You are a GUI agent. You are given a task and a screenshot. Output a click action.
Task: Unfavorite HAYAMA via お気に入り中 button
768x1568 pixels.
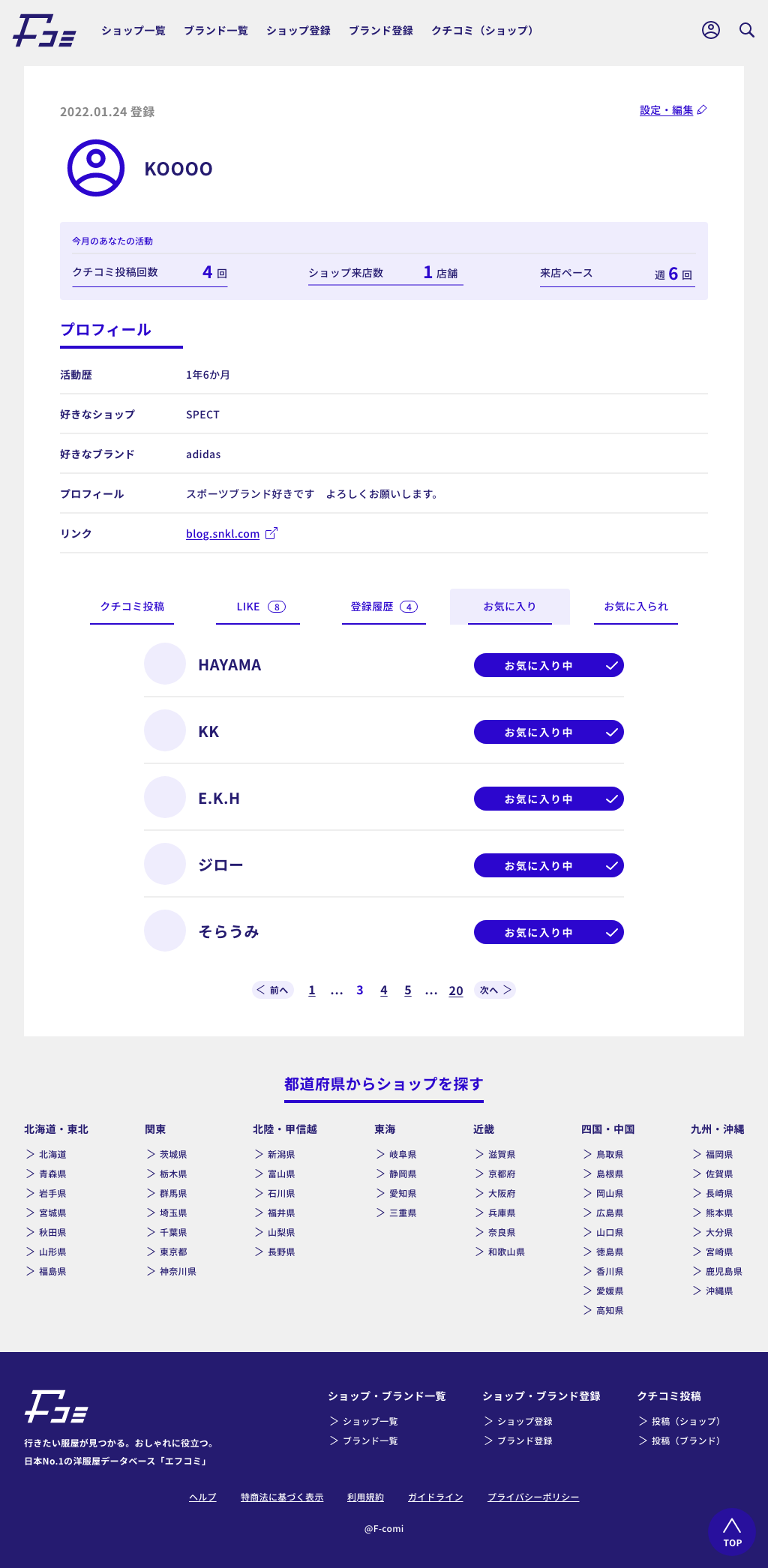click(549, 665)
